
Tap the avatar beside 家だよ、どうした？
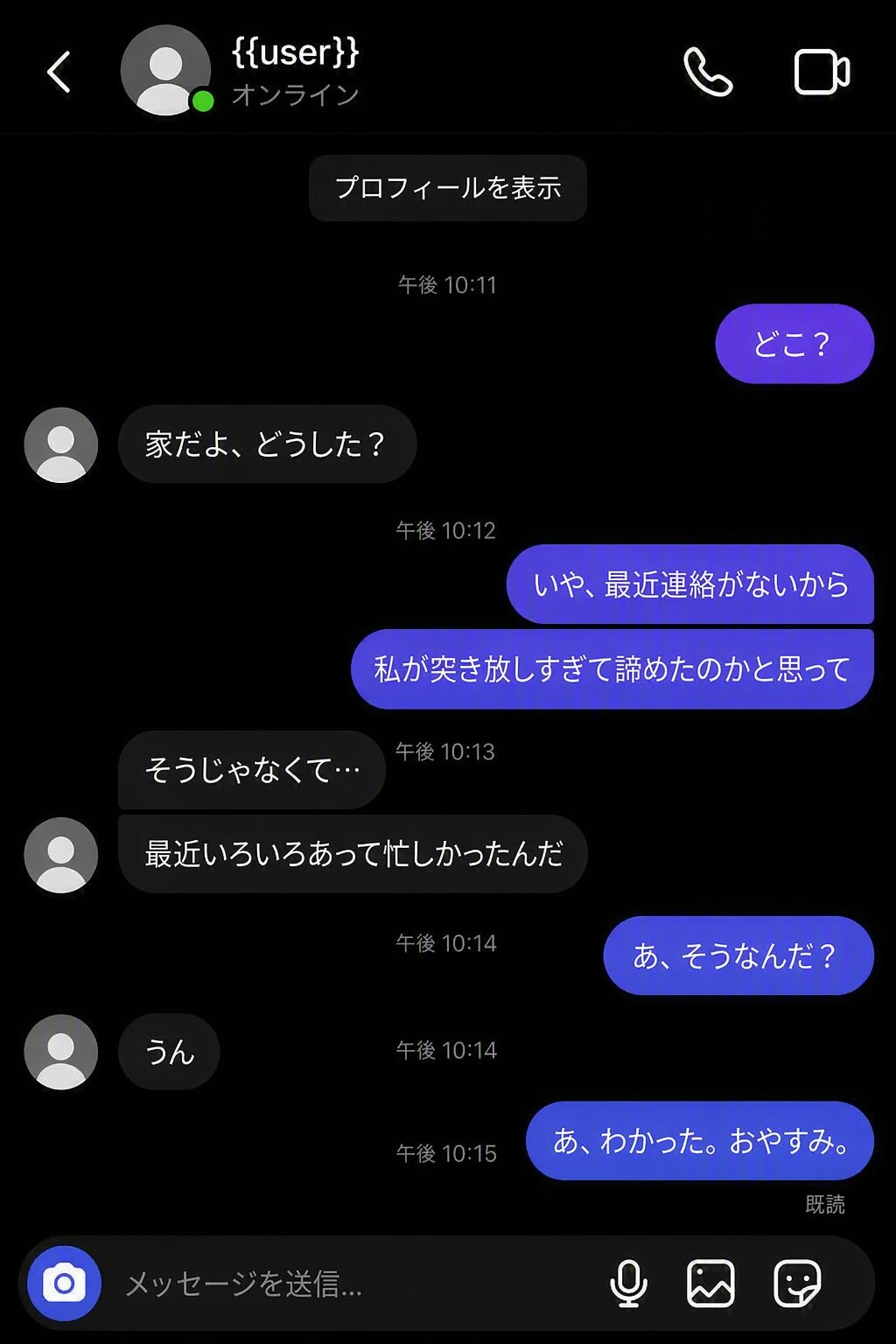[x=60, y=444]
